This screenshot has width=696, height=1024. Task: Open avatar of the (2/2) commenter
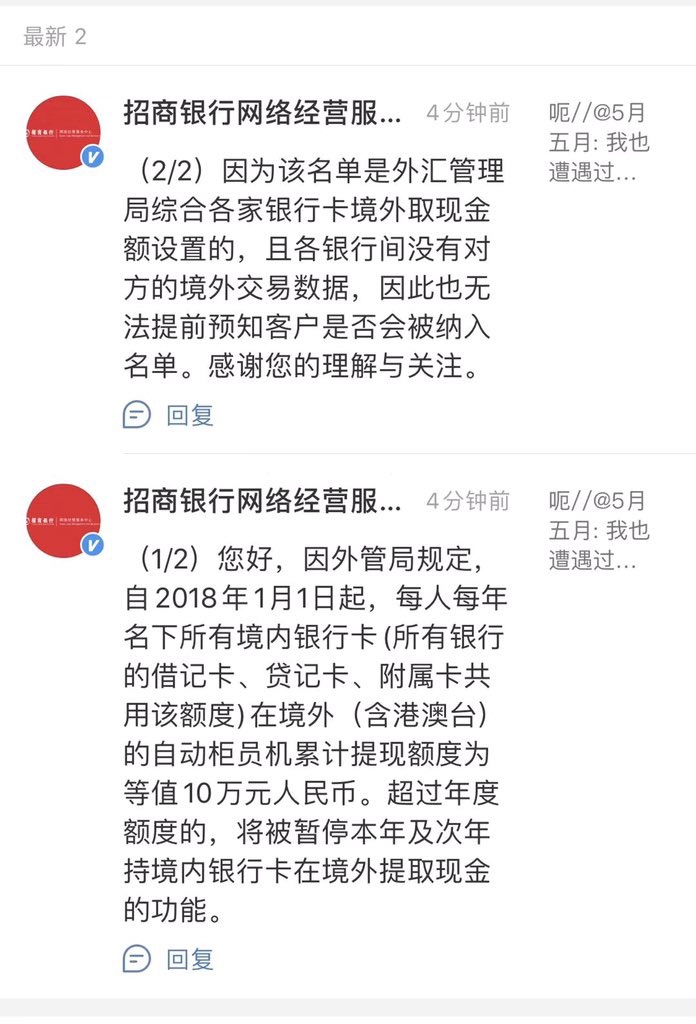63,133
